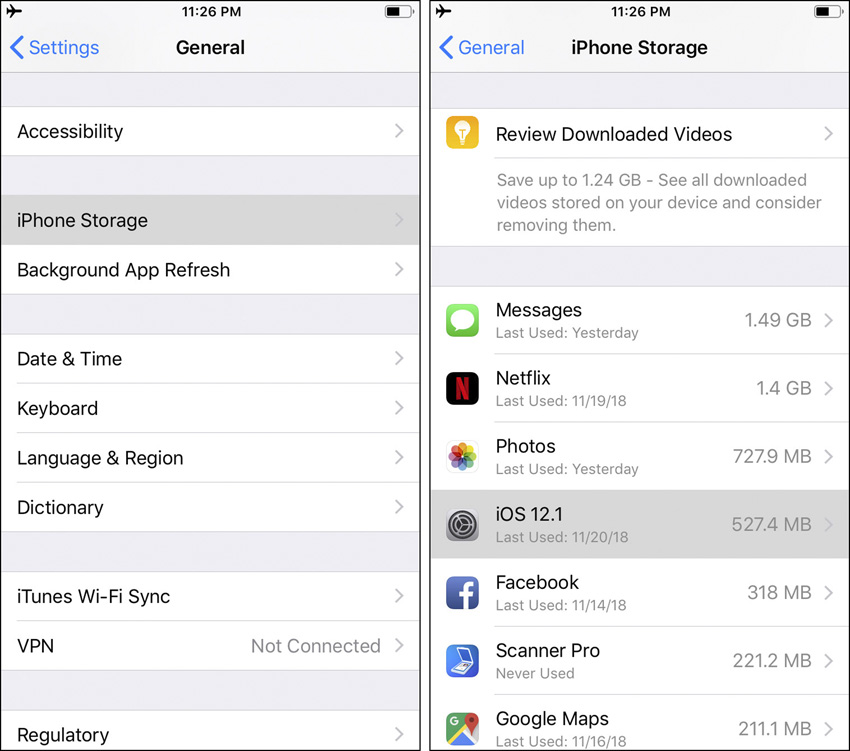The height and width of the screenshot is (751, 850).
Task: Open Dictionary settings
Action: point(210,507)
